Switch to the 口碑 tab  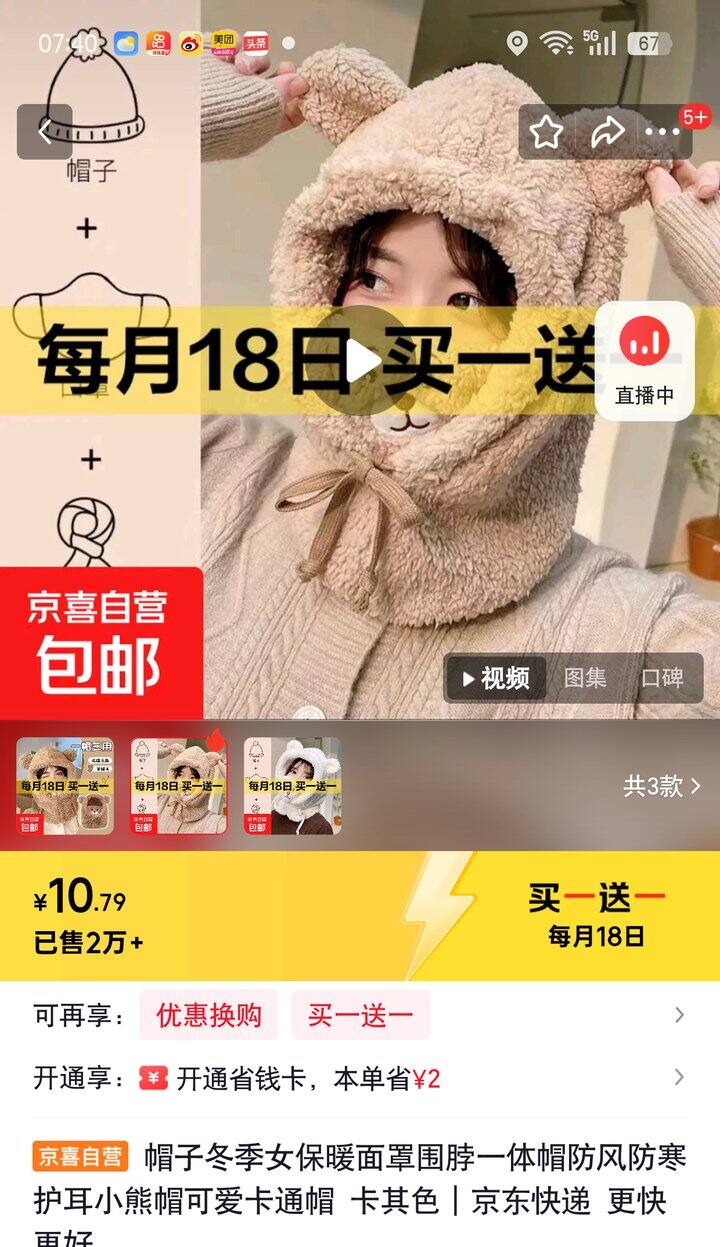point(662,678)
